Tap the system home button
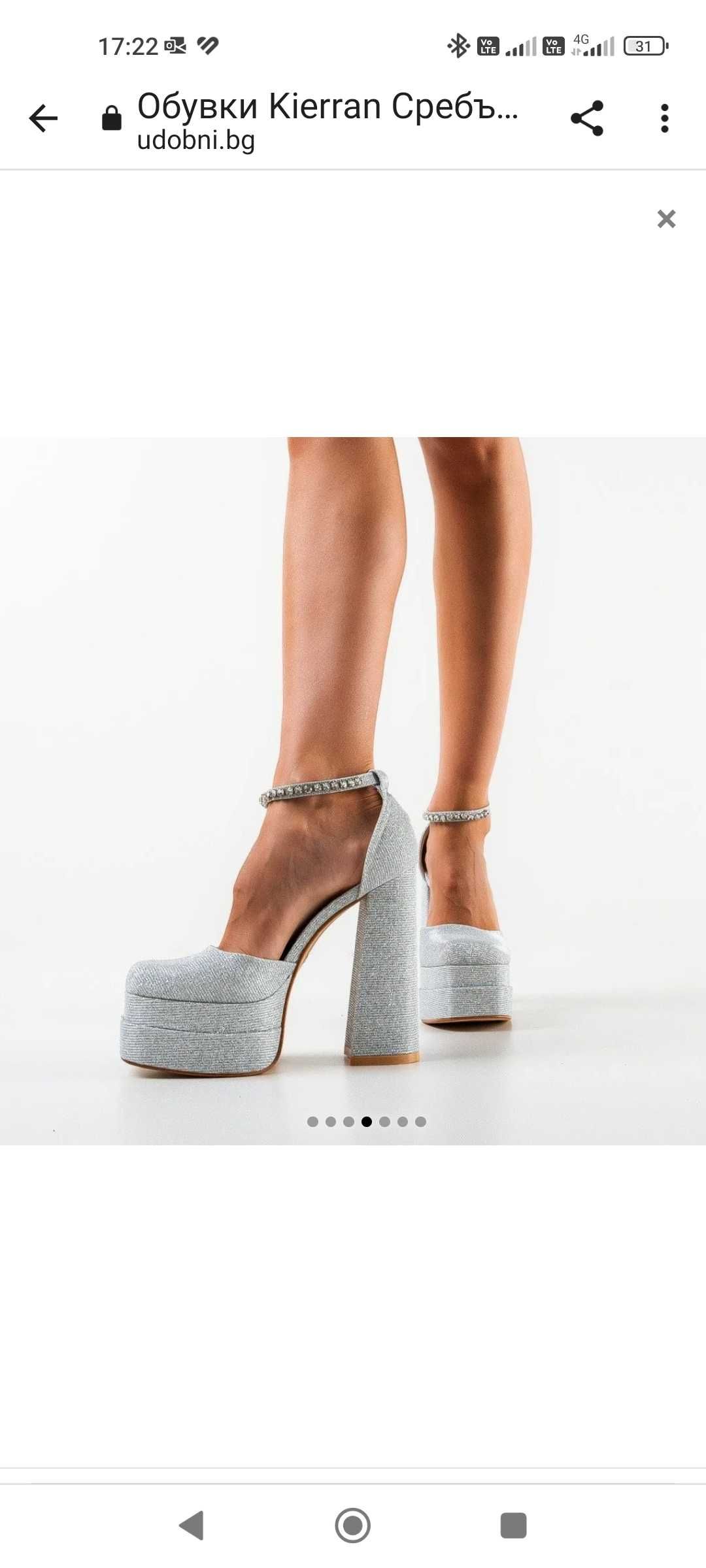Screen dimensions: 706x1568 click(x=352, y=1526)
